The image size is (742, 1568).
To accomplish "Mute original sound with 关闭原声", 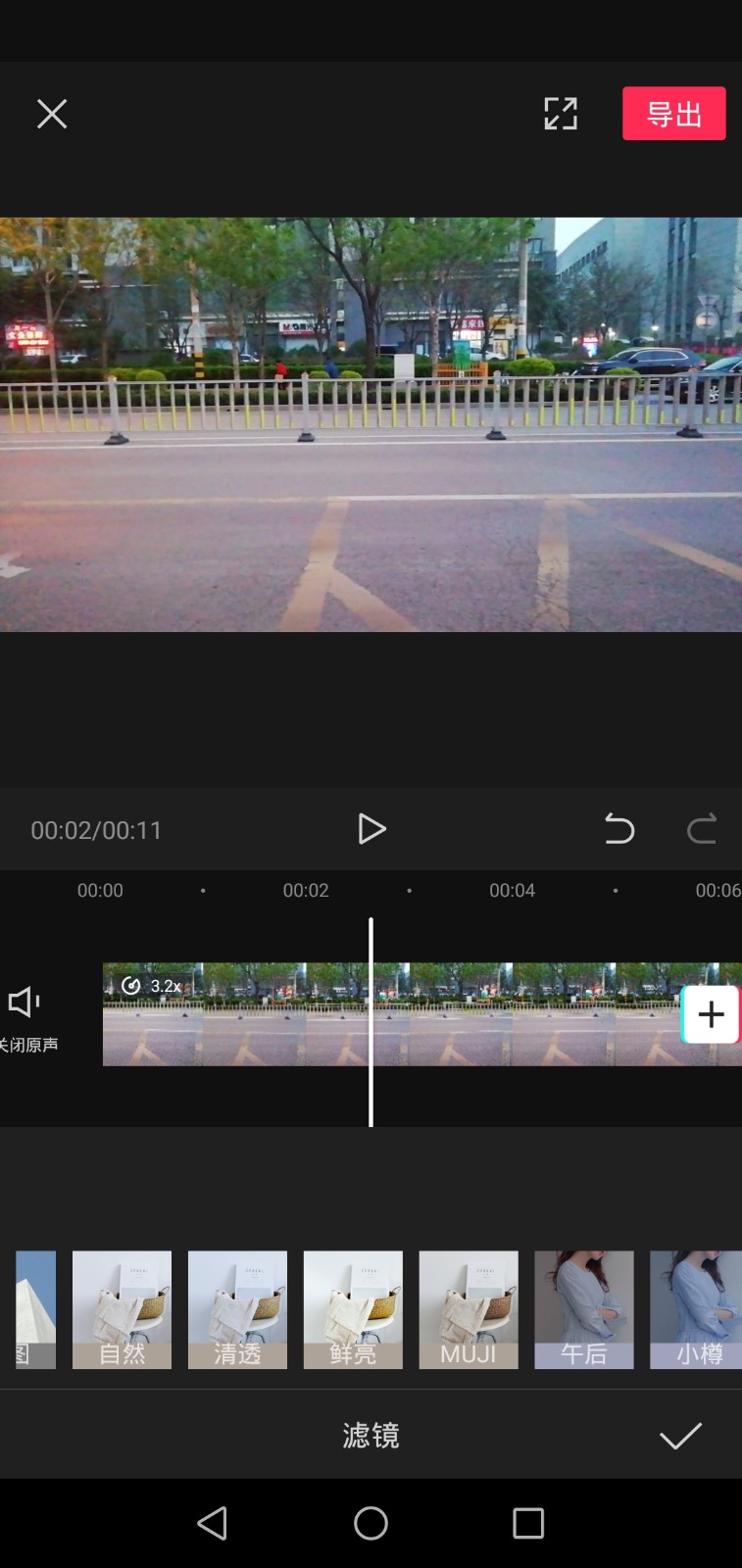I will (26, 1015).
